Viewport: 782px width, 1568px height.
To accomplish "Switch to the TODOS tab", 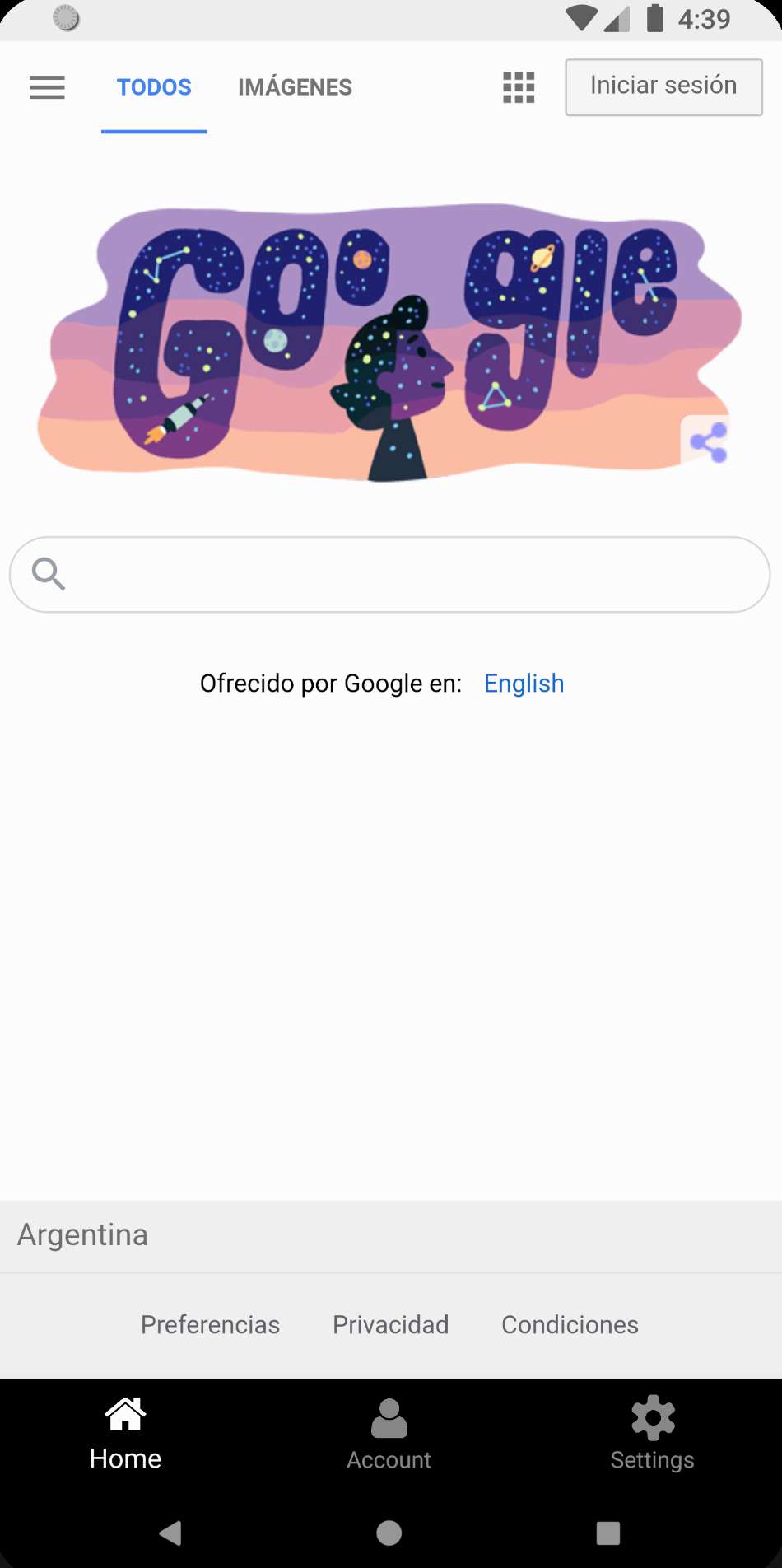I will (x=154, y=87).
